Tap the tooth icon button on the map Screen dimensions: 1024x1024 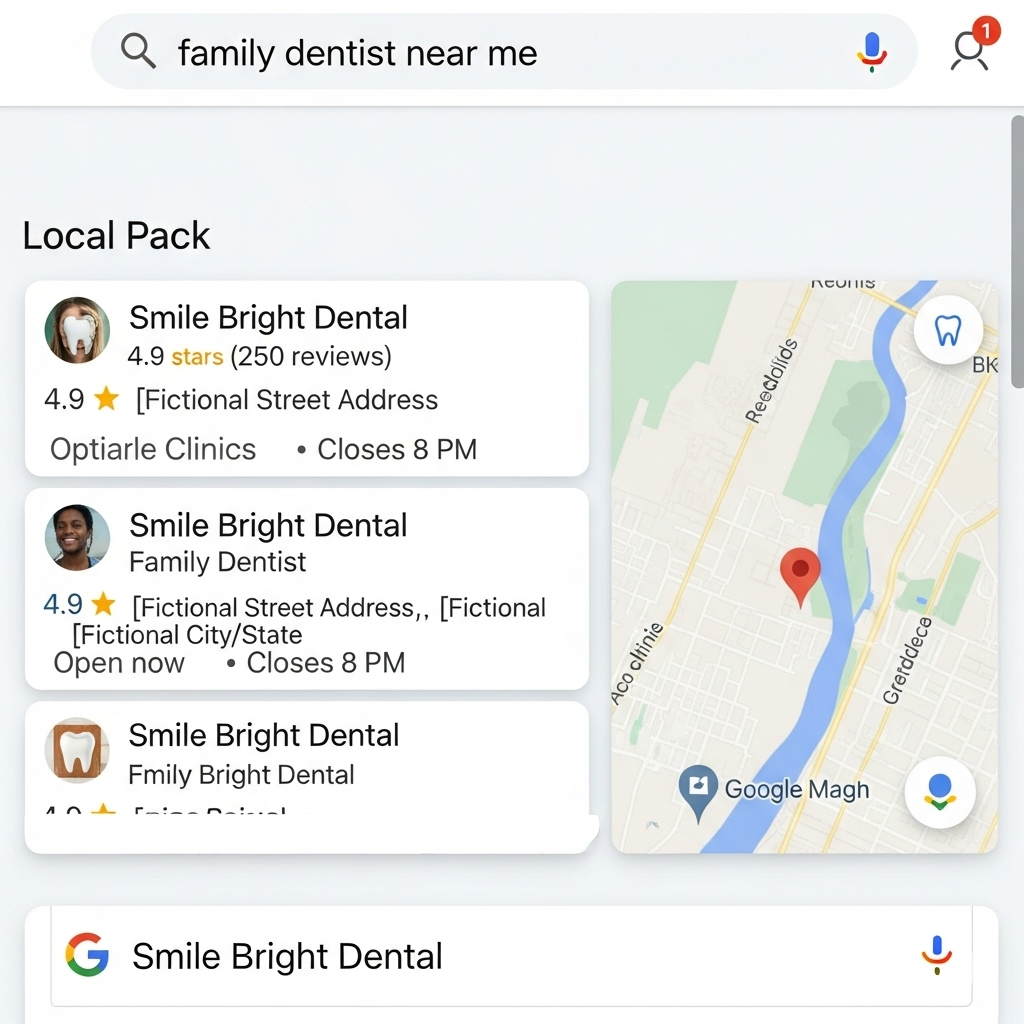click(946, 329)
